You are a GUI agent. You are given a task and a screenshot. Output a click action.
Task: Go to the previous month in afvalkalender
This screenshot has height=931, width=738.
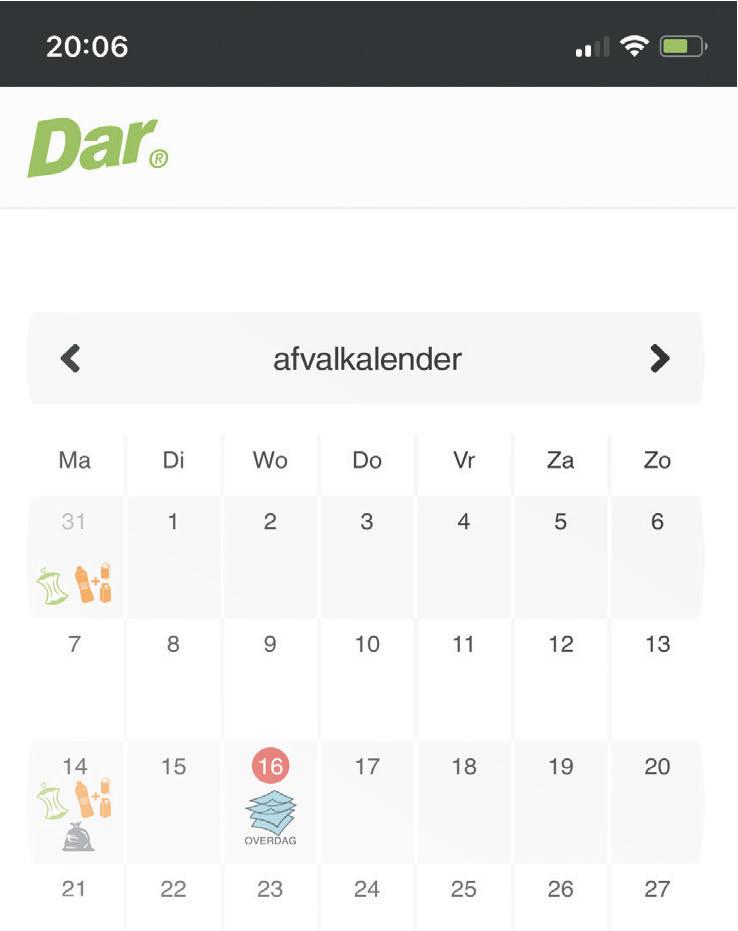pos(71,358)
